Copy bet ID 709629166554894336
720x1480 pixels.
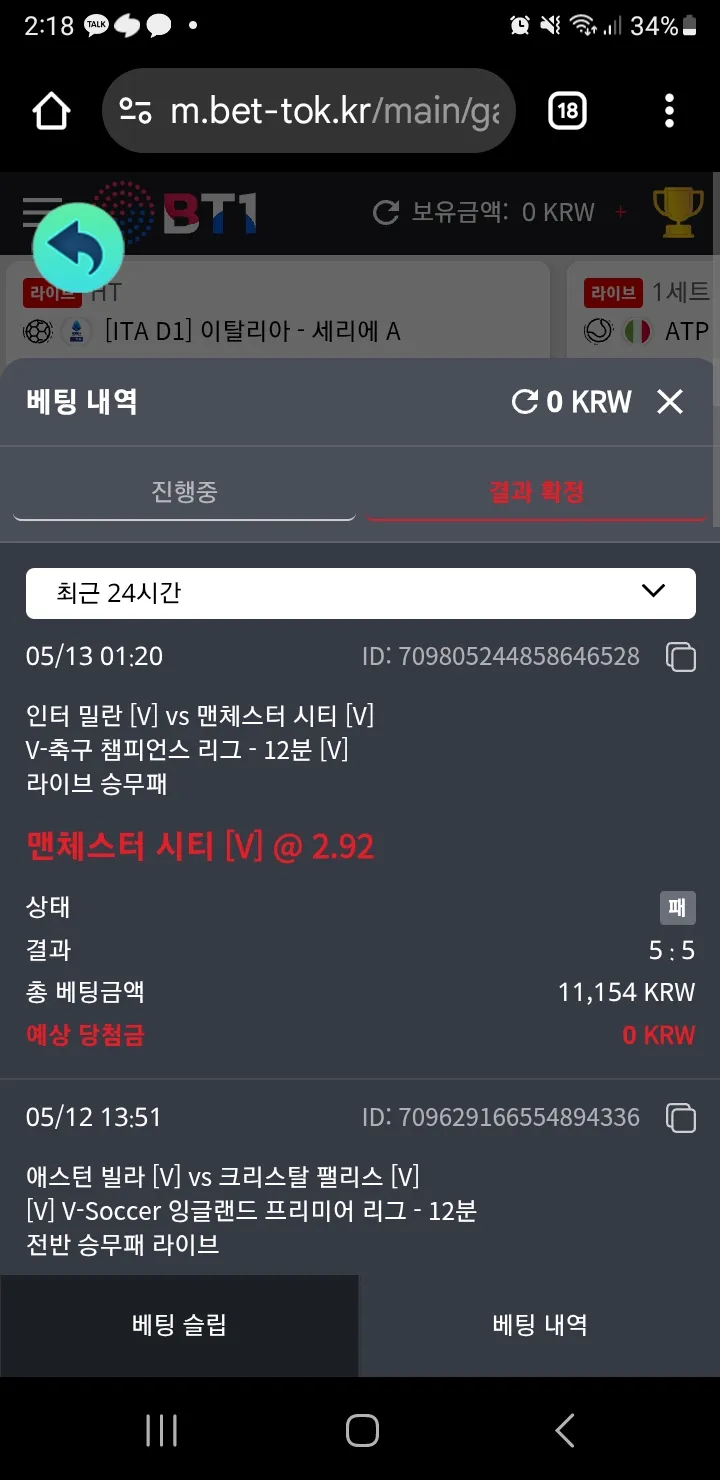pyautogui.click(x=681, y=1117)
